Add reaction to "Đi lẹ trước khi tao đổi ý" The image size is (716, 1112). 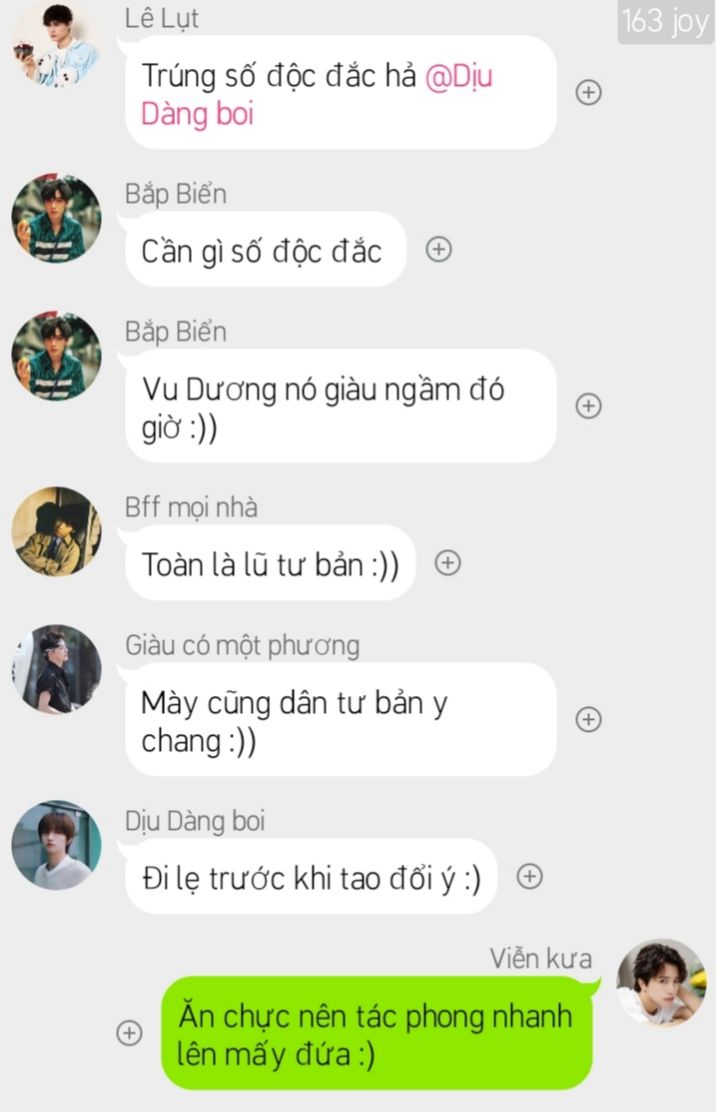530,877
